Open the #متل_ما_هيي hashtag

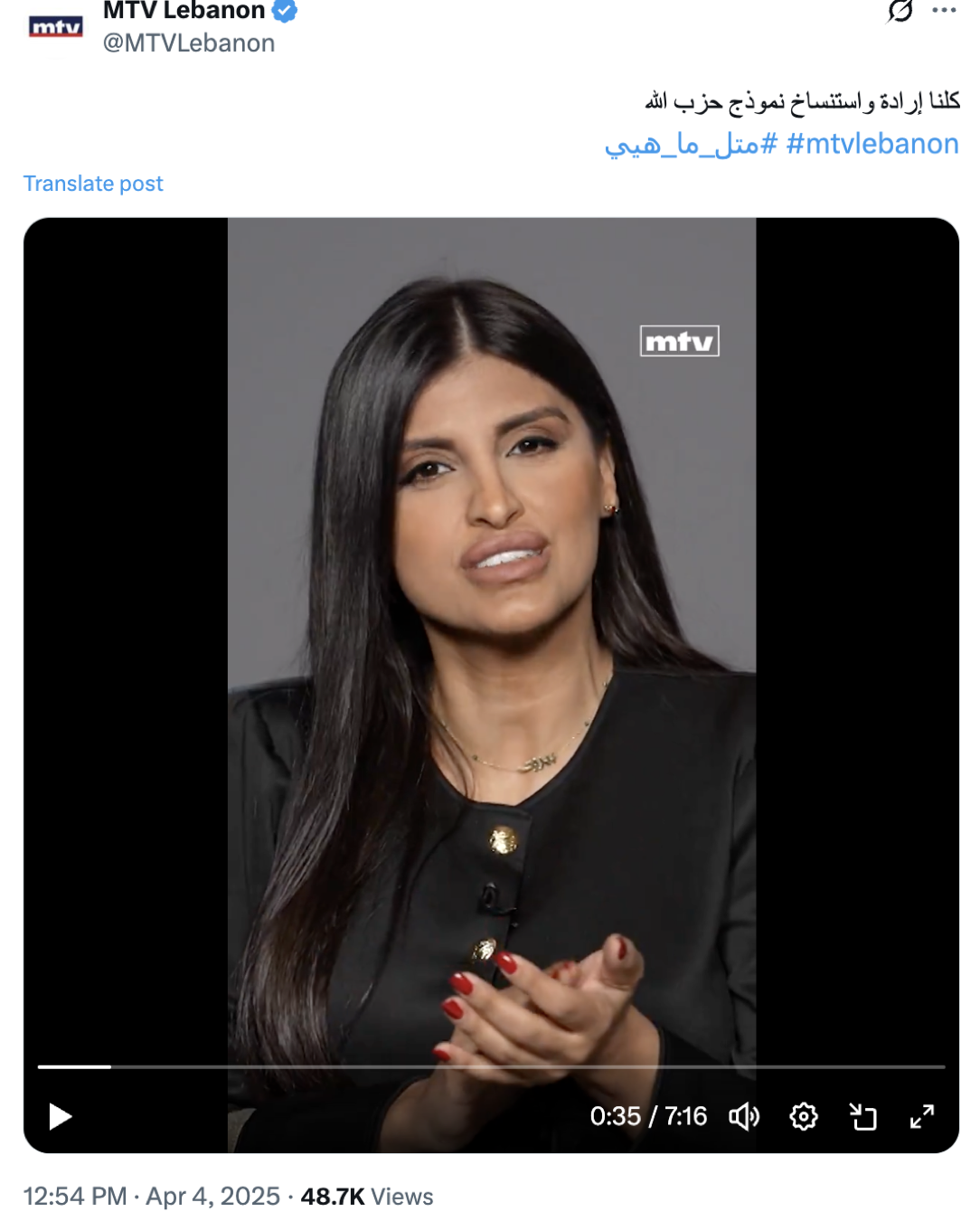pyautogui.click(x=691, y=145)
